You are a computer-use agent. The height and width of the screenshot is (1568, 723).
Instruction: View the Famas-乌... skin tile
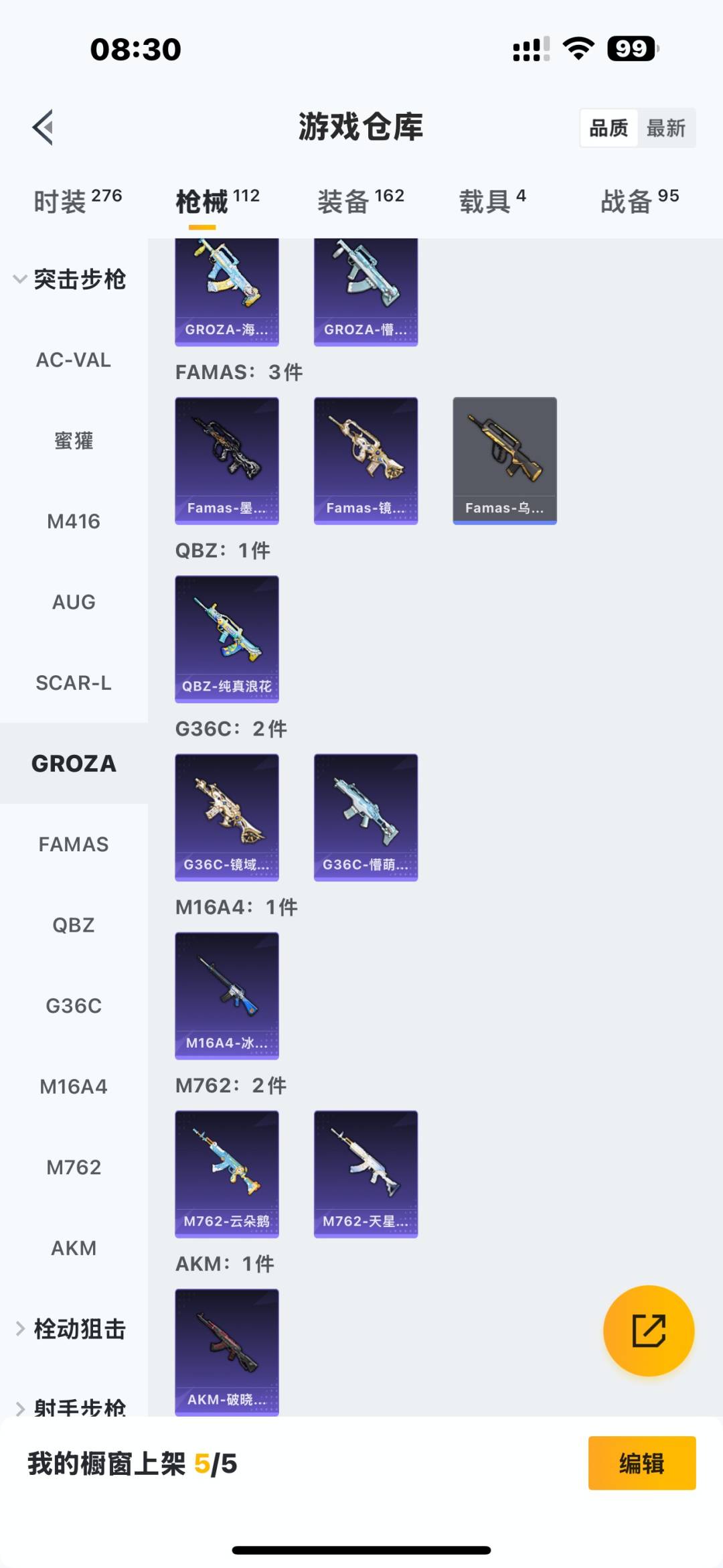point(505,460)
